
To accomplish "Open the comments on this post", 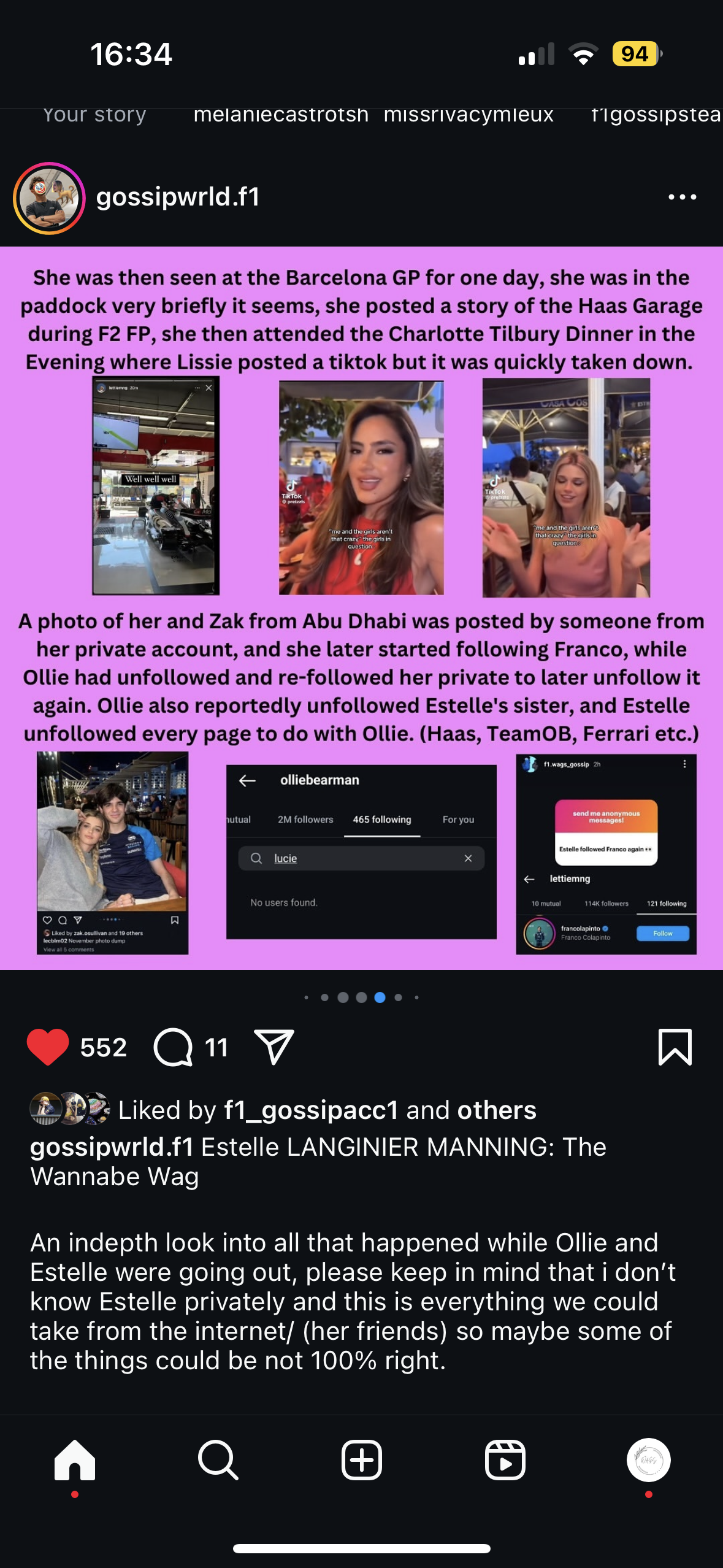I will click(x=174, y=1047).
